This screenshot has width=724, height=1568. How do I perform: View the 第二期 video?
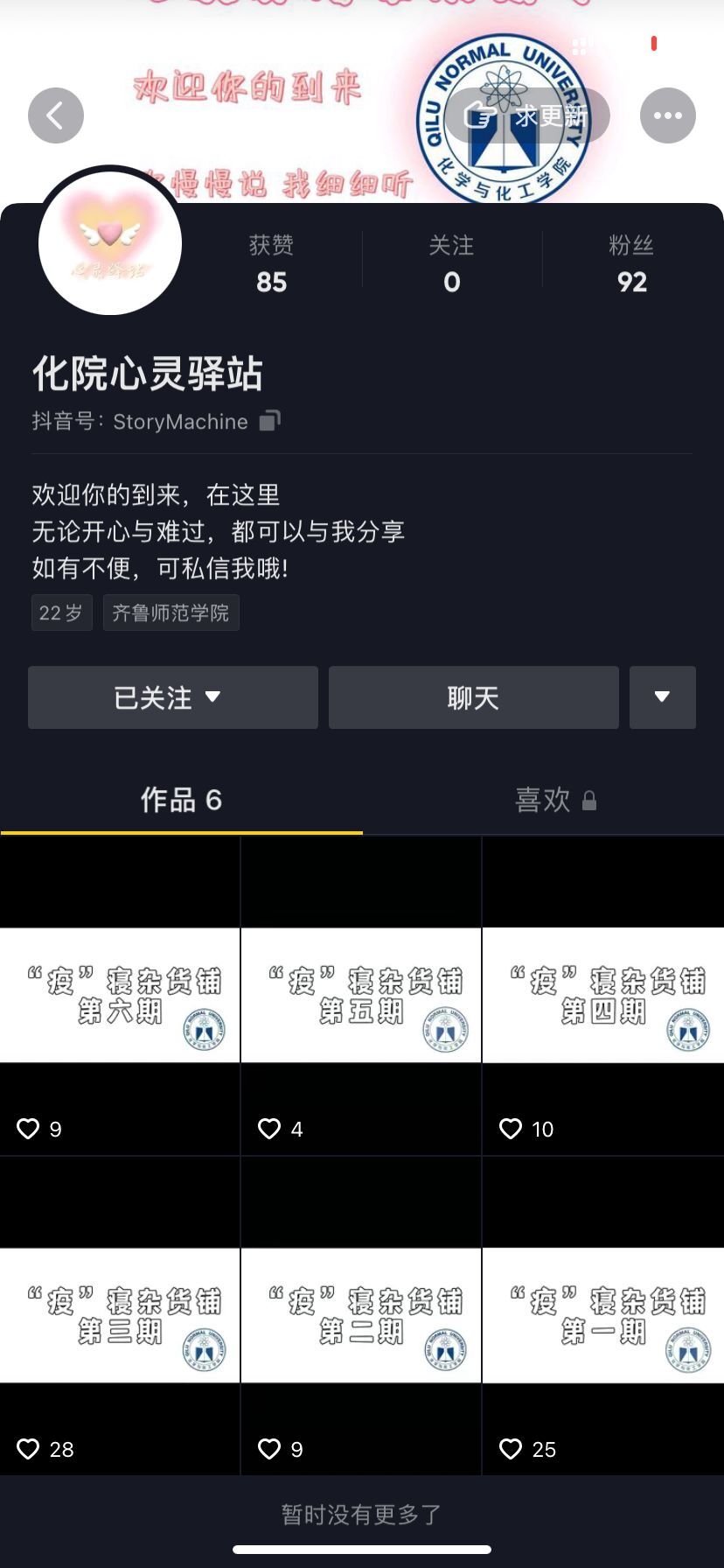click(x=361, y=1316)
